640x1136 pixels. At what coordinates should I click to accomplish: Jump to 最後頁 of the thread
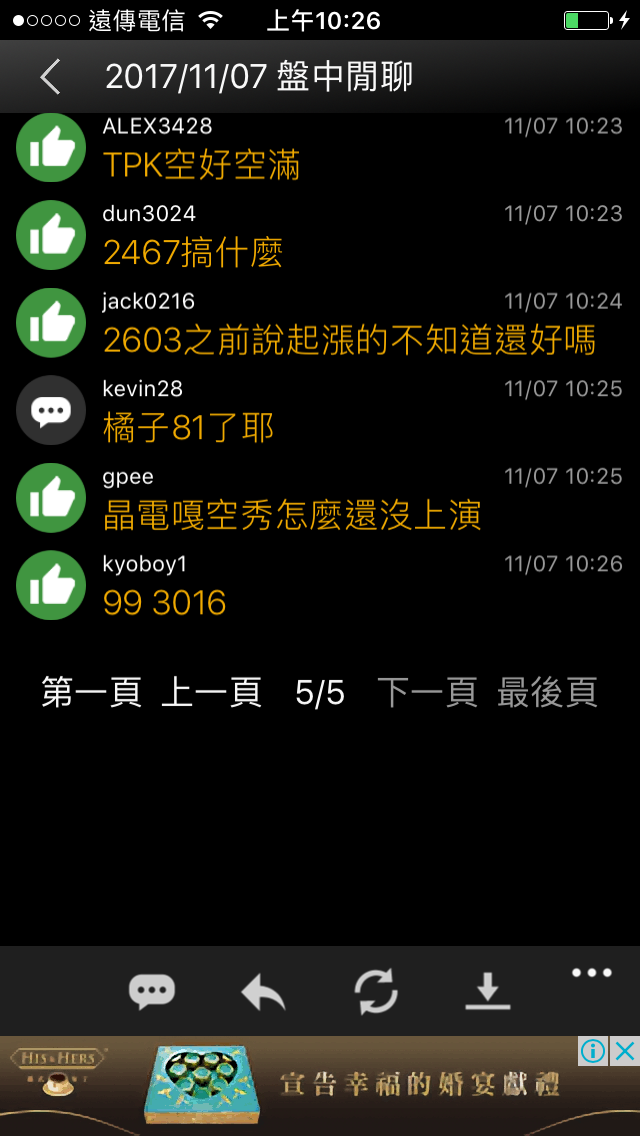click(547, 692)
